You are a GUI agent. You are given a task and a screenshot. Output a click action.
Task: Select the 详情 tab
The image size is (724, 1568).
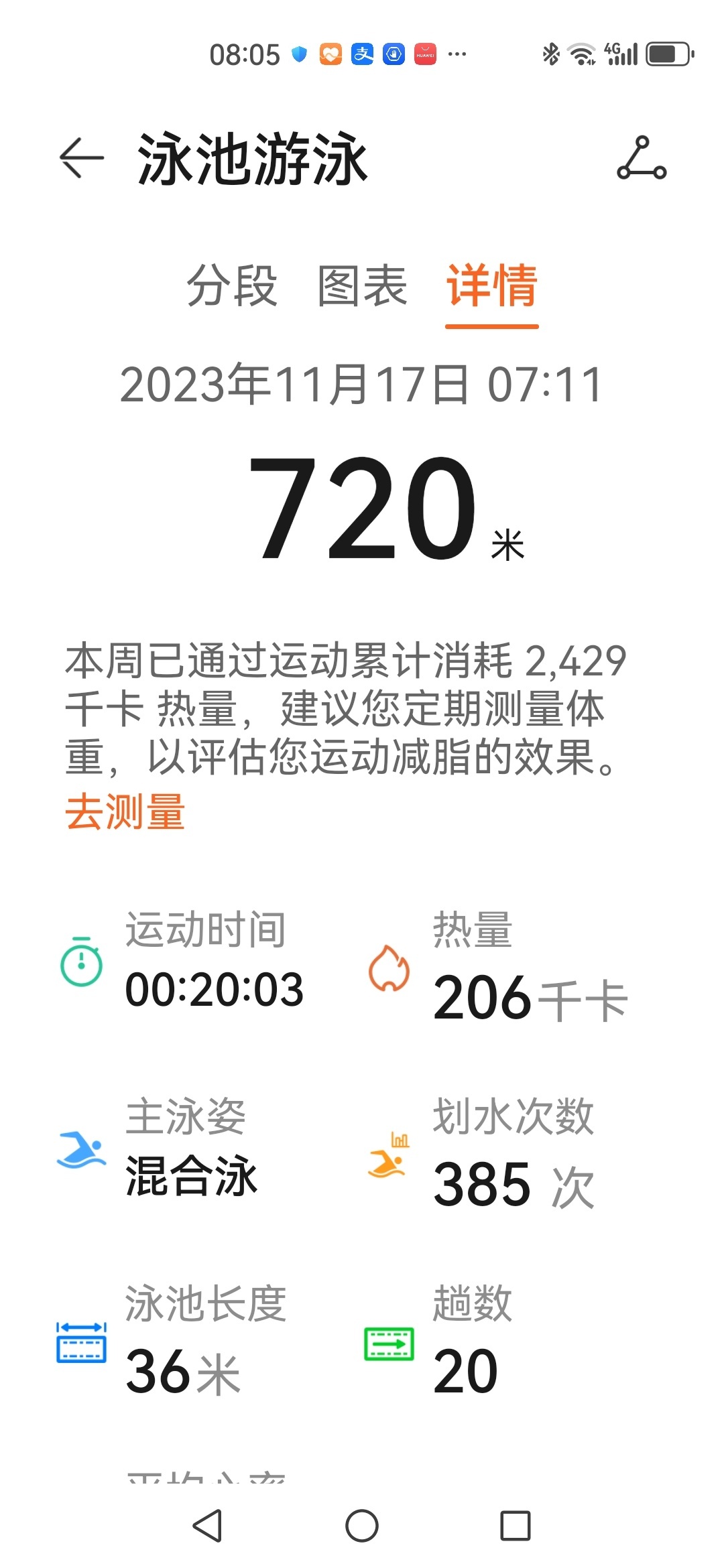click(492, 286)
